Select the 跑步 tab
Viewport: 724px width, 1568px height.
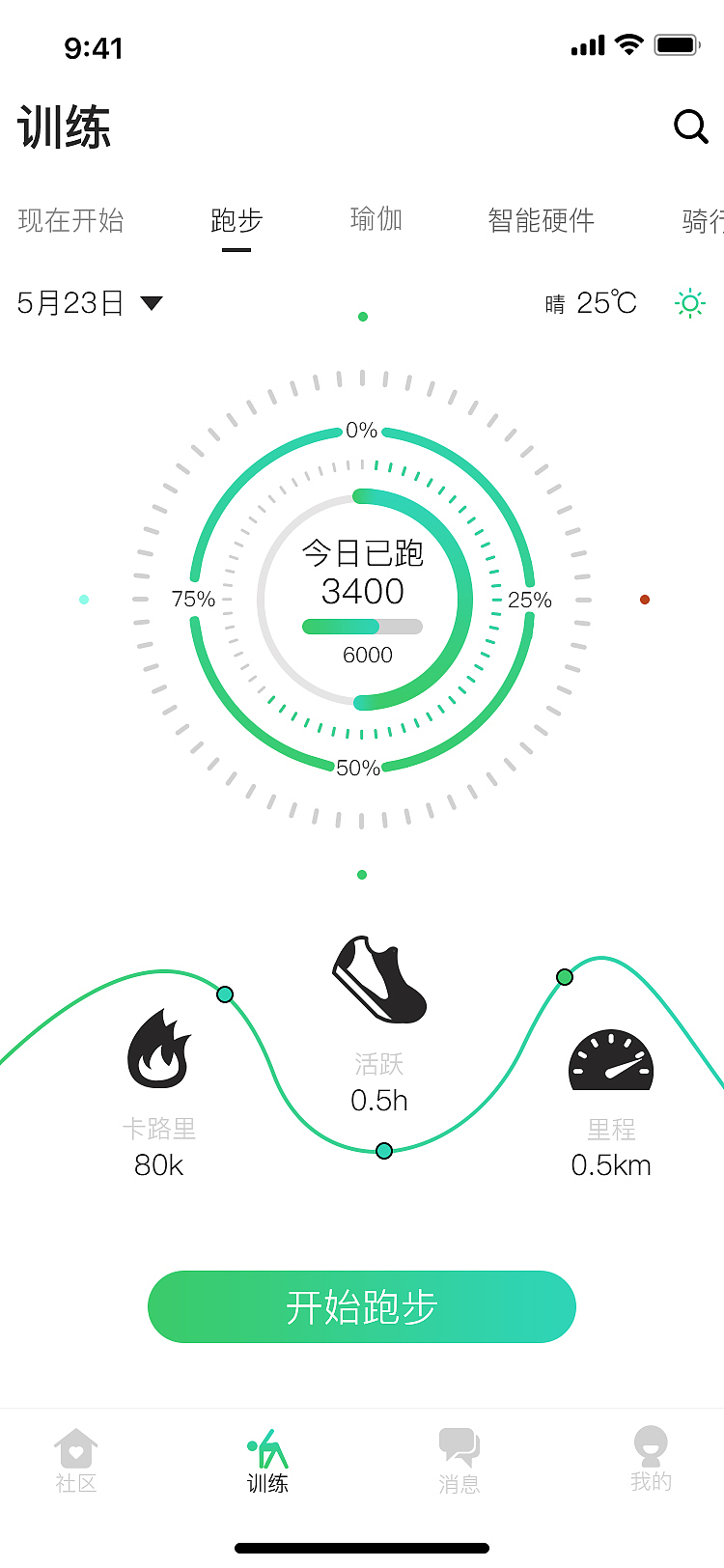(x=237, y=220)
